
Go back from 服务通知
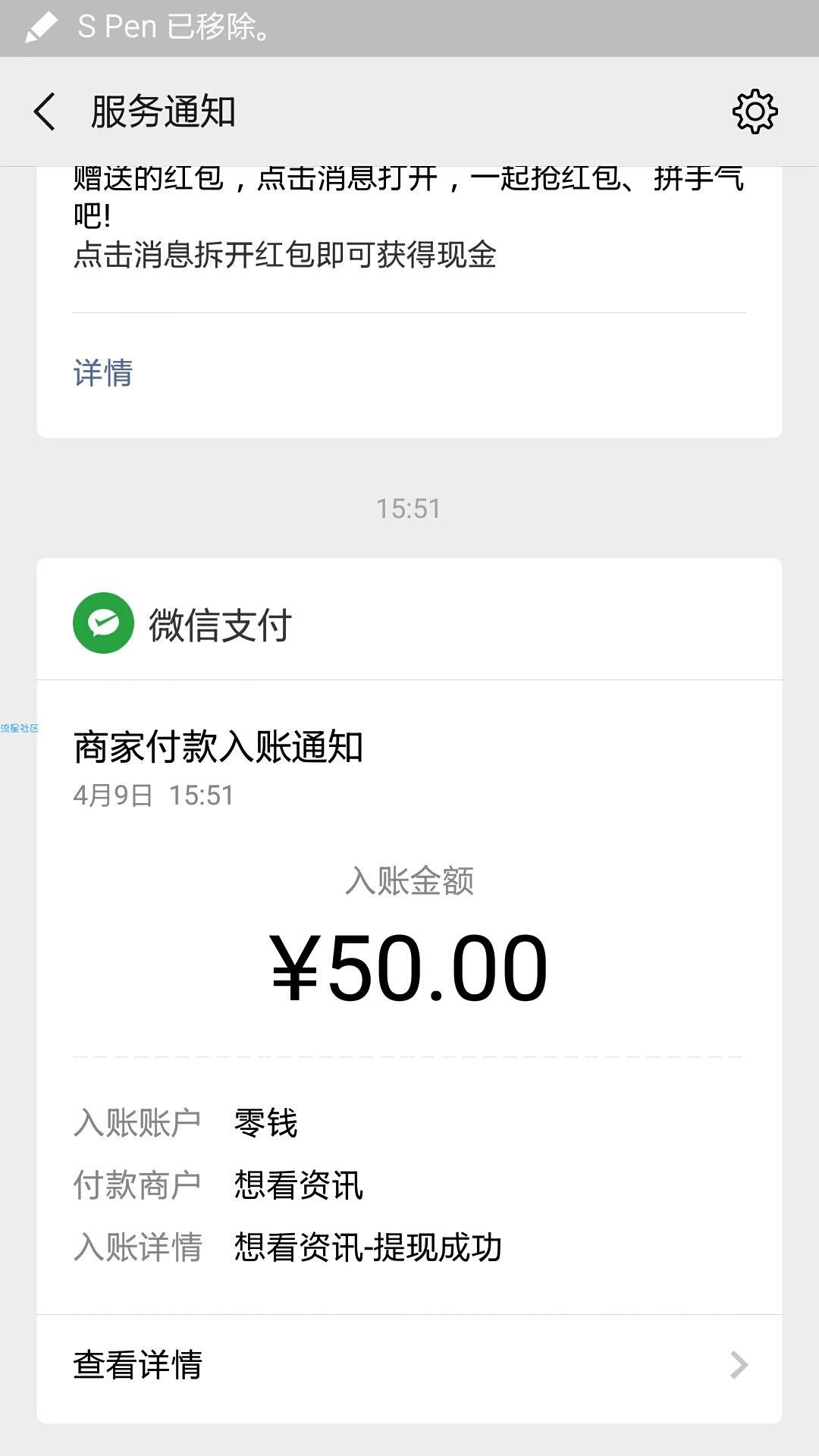45,111
